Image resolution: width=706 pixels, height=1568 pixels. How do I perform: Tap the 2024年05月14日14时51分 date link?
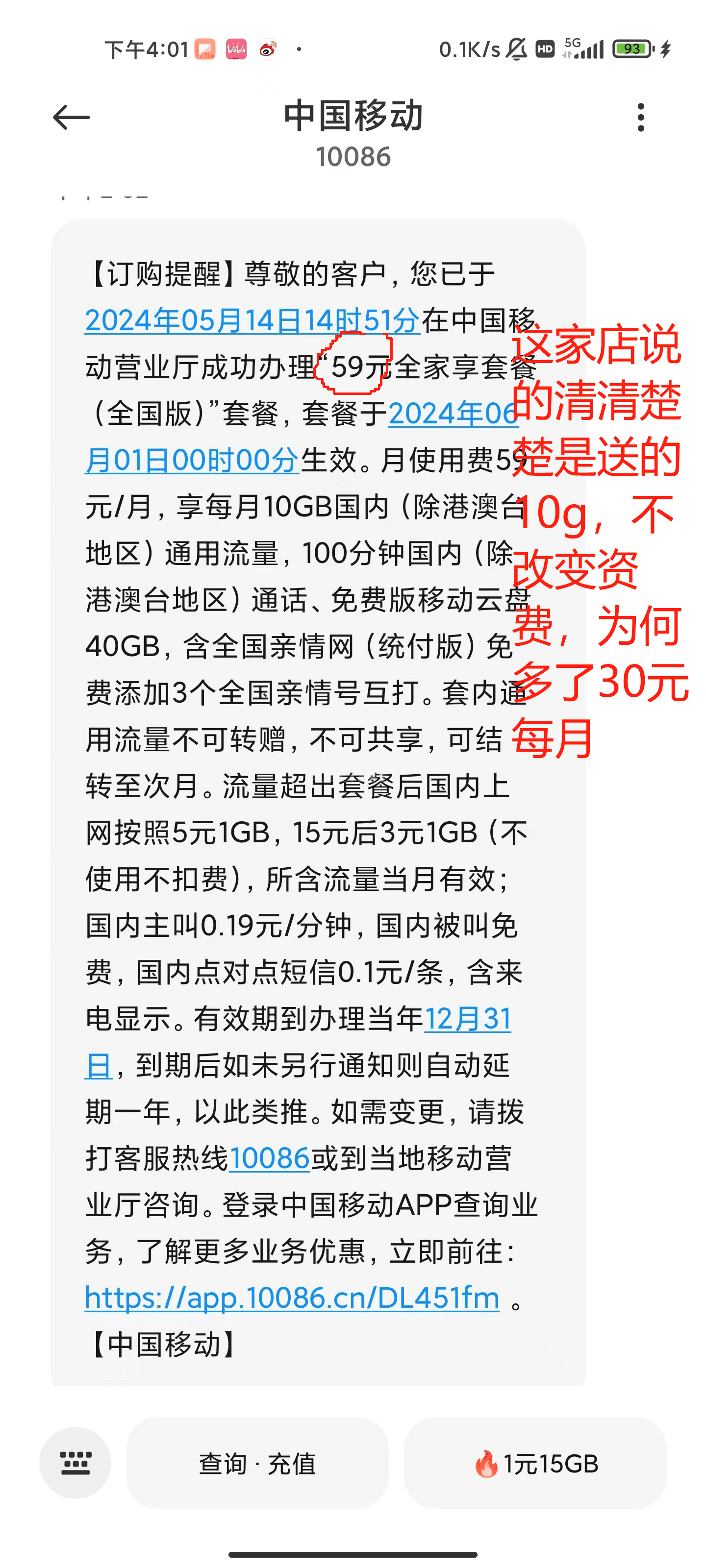point(252,320)
